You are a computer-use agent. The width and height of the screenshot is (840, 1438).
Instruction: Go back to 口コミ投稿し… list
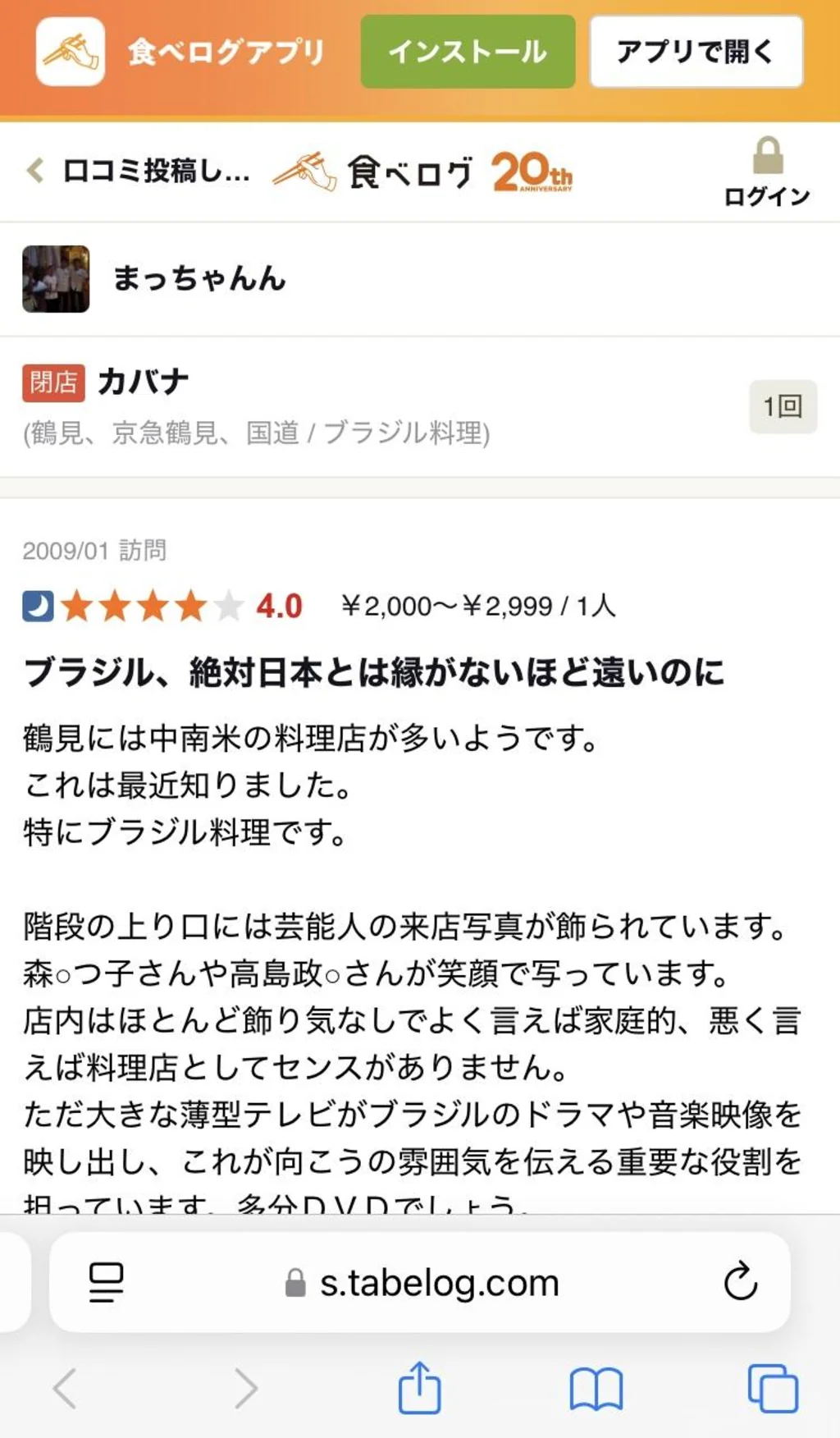click(138, 171)
